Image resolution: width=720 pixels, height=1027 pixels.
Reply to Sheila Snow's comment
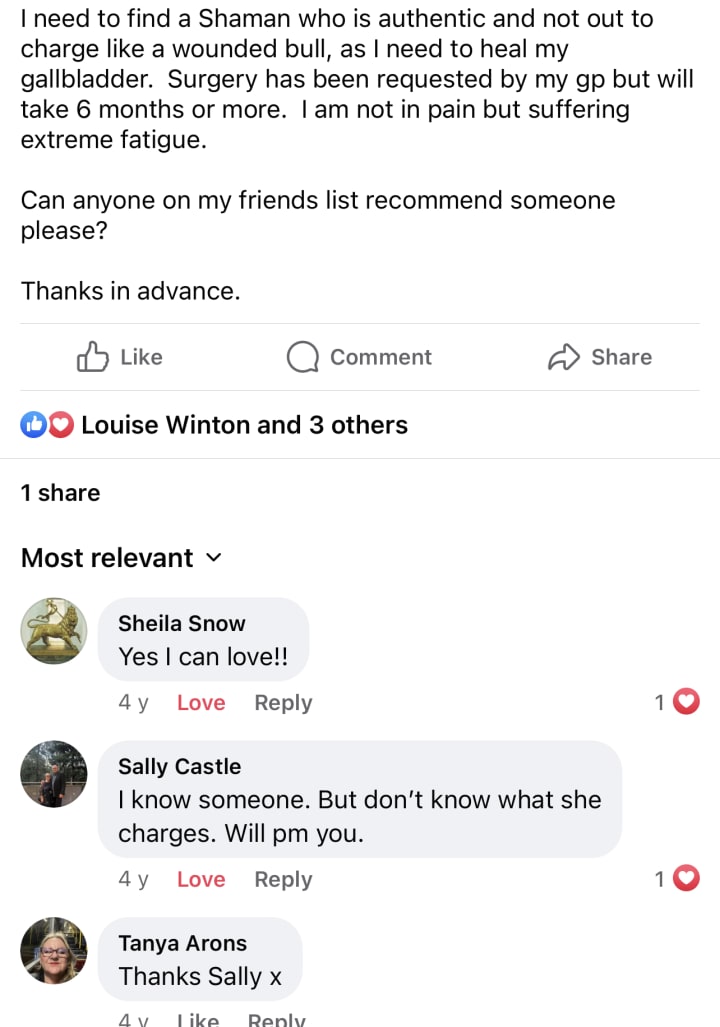point(283,703)
